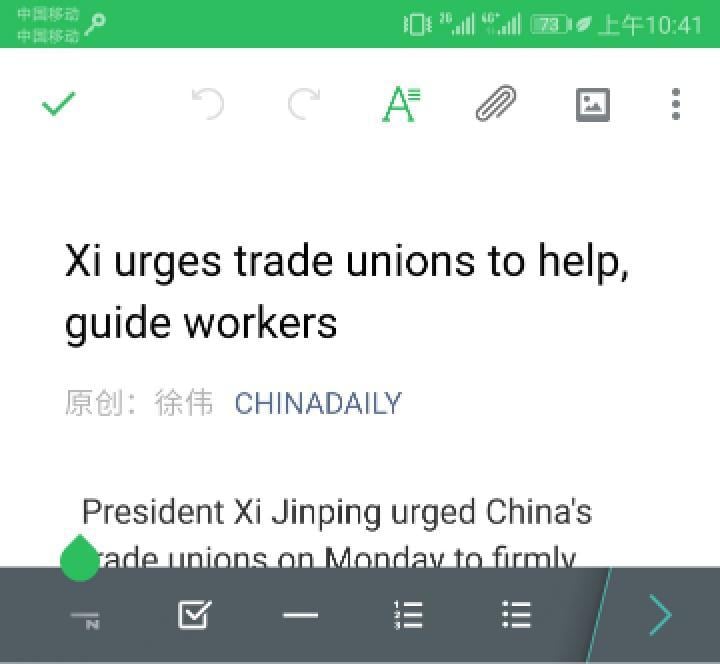Start a numbered list
The image size is (720, 664).
408,615
